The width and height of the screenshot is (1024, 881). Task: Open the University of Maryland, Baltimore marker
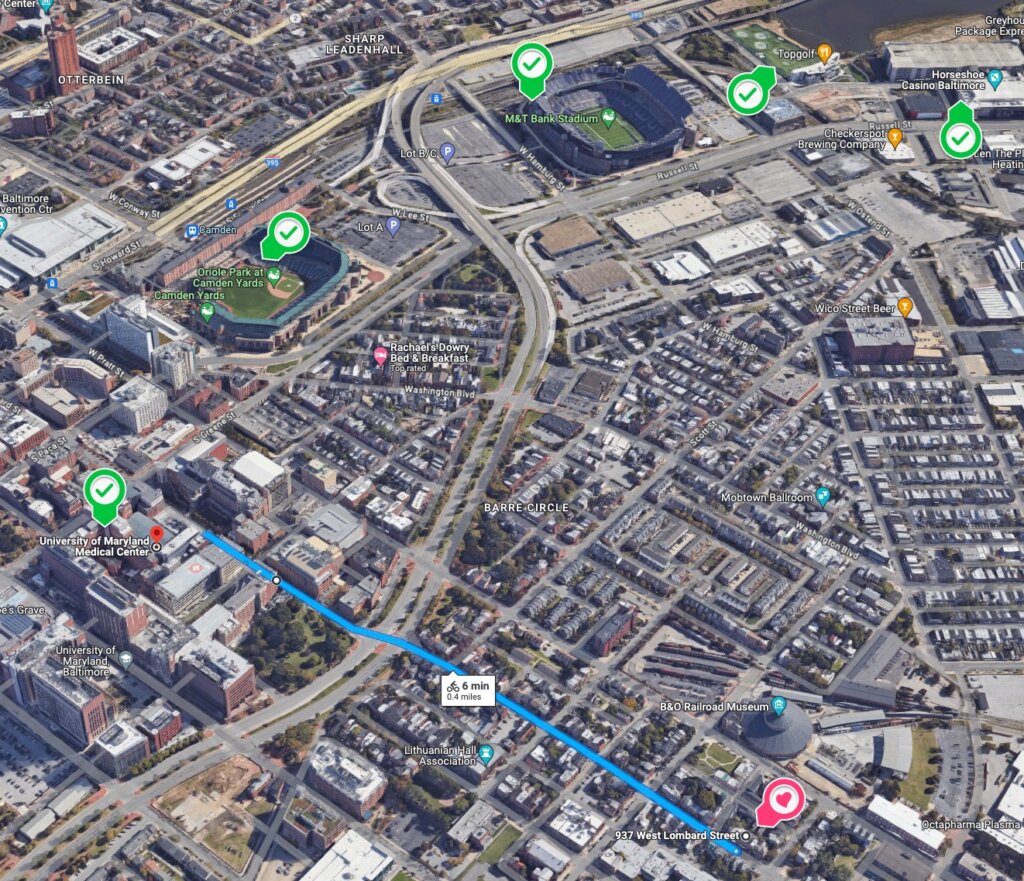[125, 660]
